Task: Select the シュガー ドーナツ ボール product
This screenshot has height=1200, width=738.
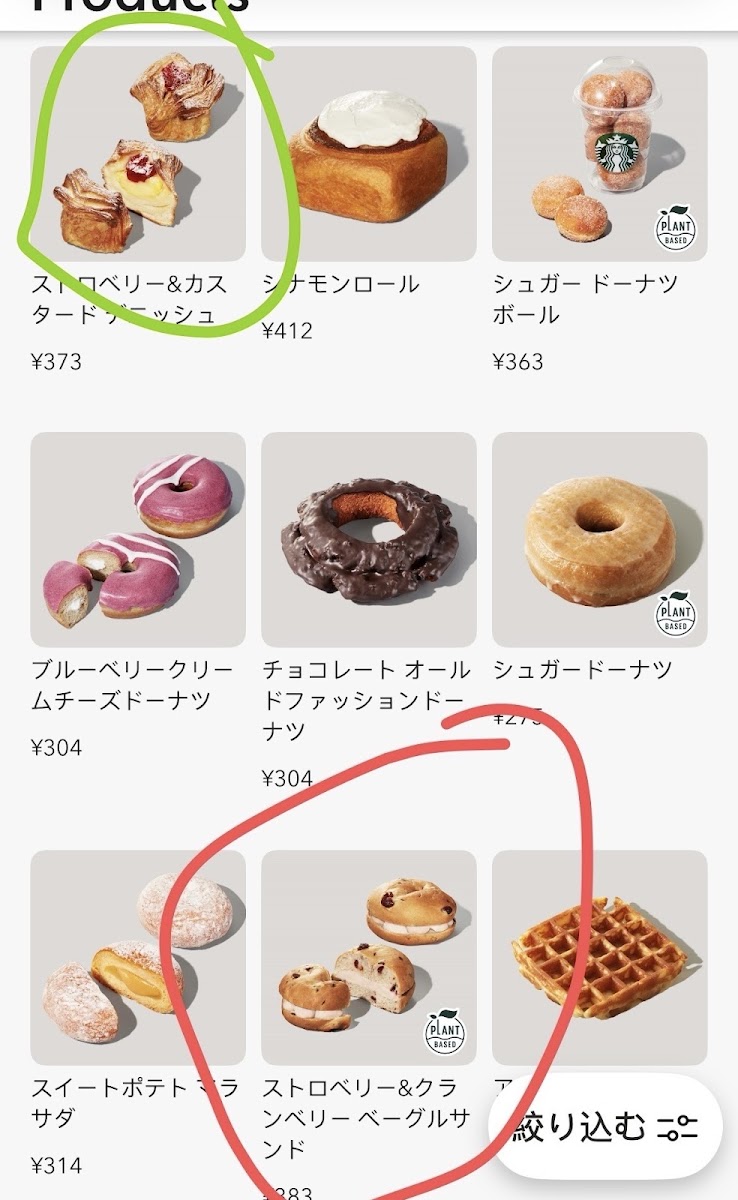Action: 599,153
